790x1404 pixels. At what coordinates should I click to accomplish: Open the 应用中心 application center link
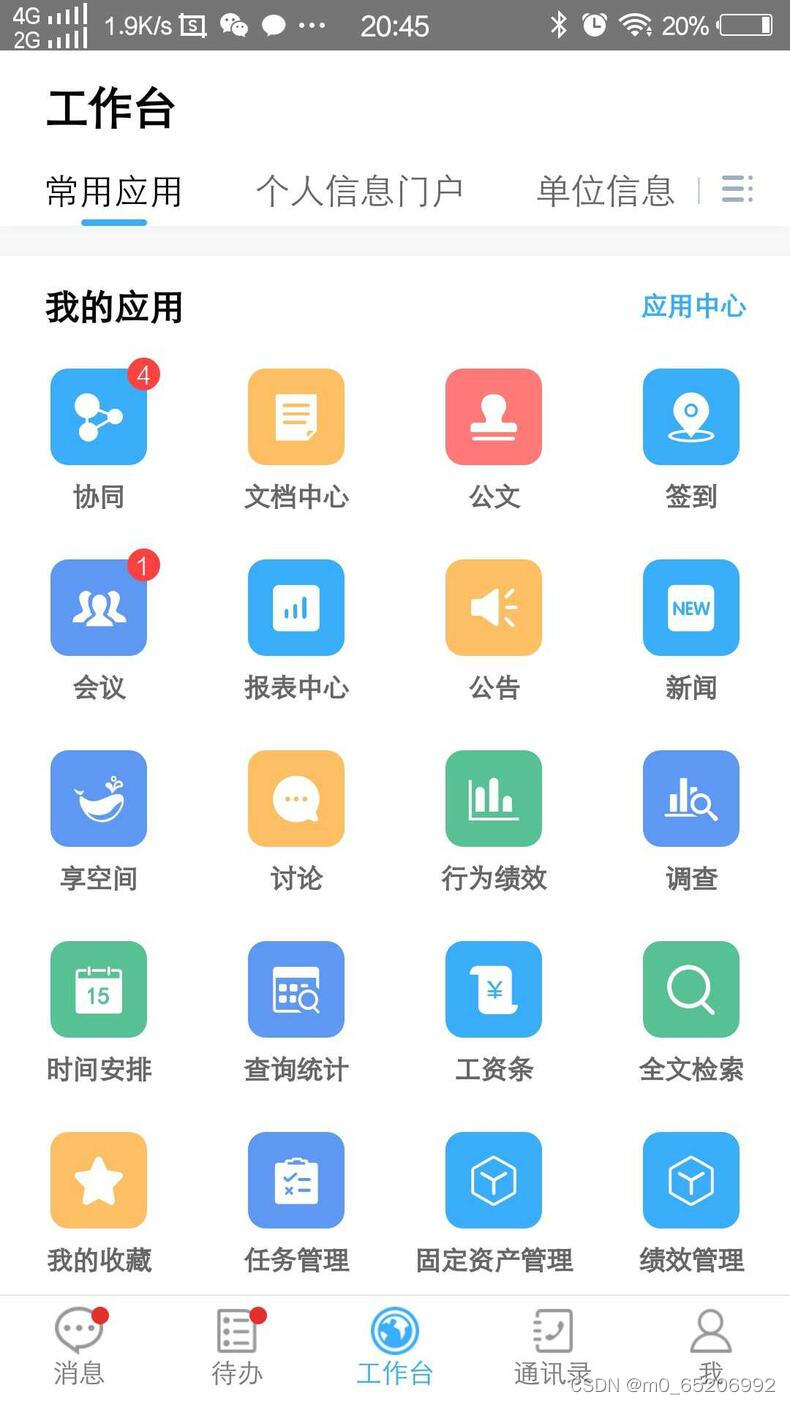(693, 307)
